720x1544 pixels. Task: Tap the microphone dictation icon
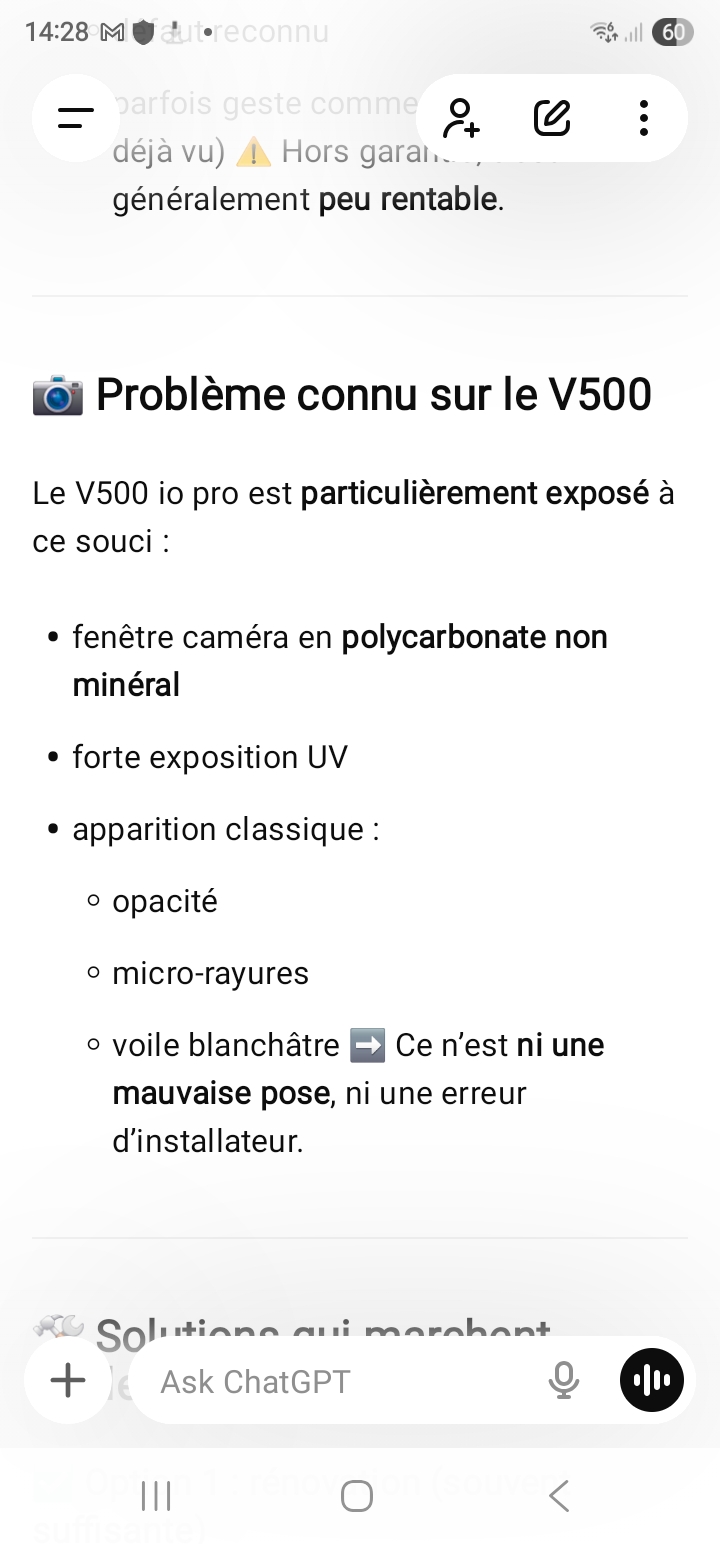(564, 1381)
